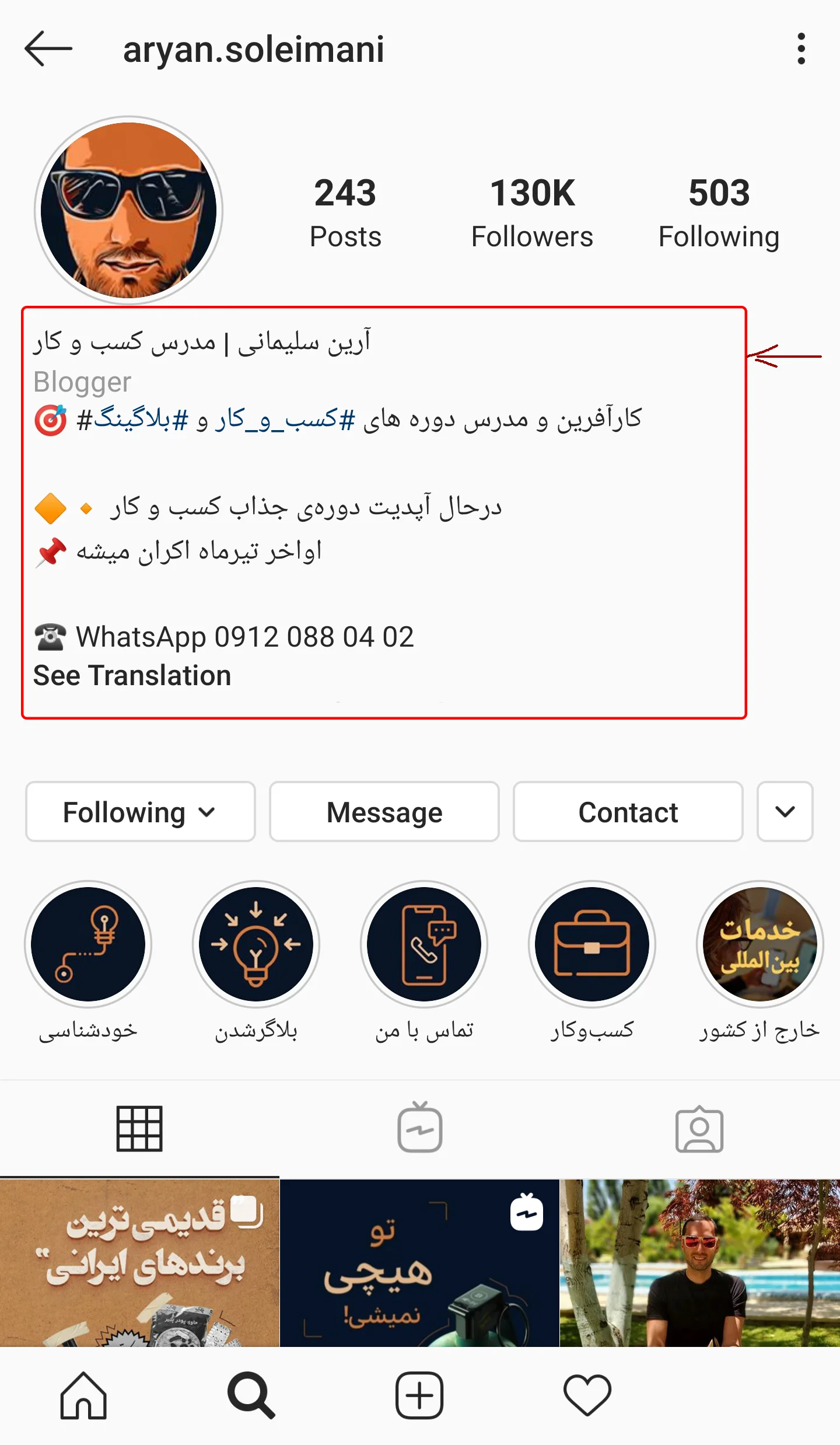
Task: Create a new post with plus icon
Action: [419, 1395]
